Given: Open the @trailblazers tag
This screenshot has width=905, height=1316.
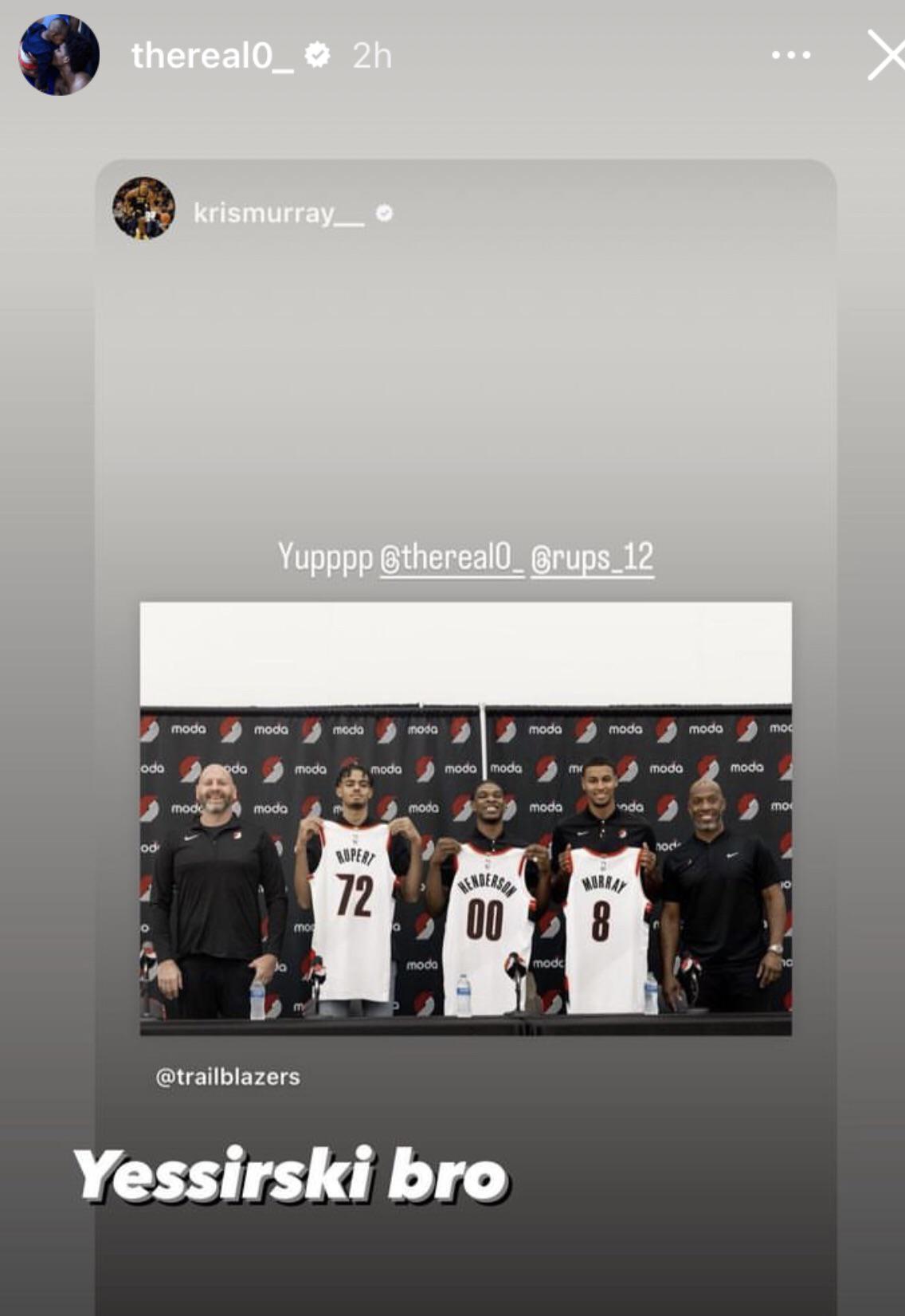Looking at the screenshot, I should click(x=228, y=1077).
